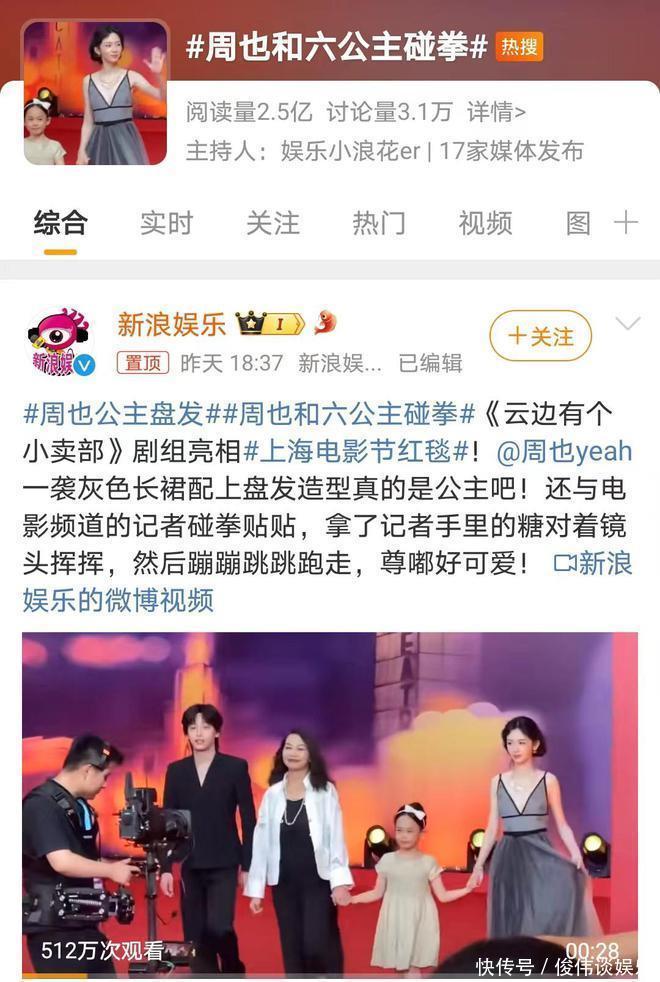Tap the 新浪娱乐 account name
The width and height of the screenshot is (660, 982).
pos(171,324)
